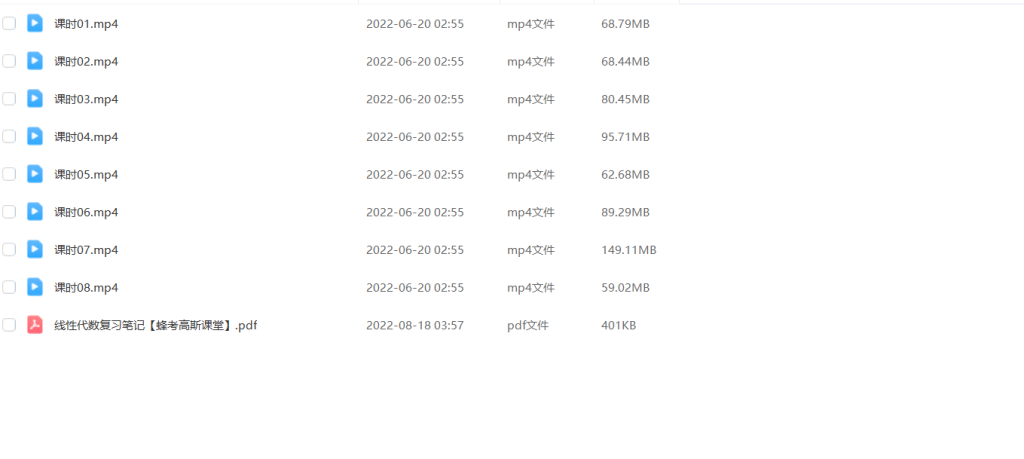This screenshot has height=459, width=1024.
Task: Open the file 课时05.mp4
Action: 86,174
